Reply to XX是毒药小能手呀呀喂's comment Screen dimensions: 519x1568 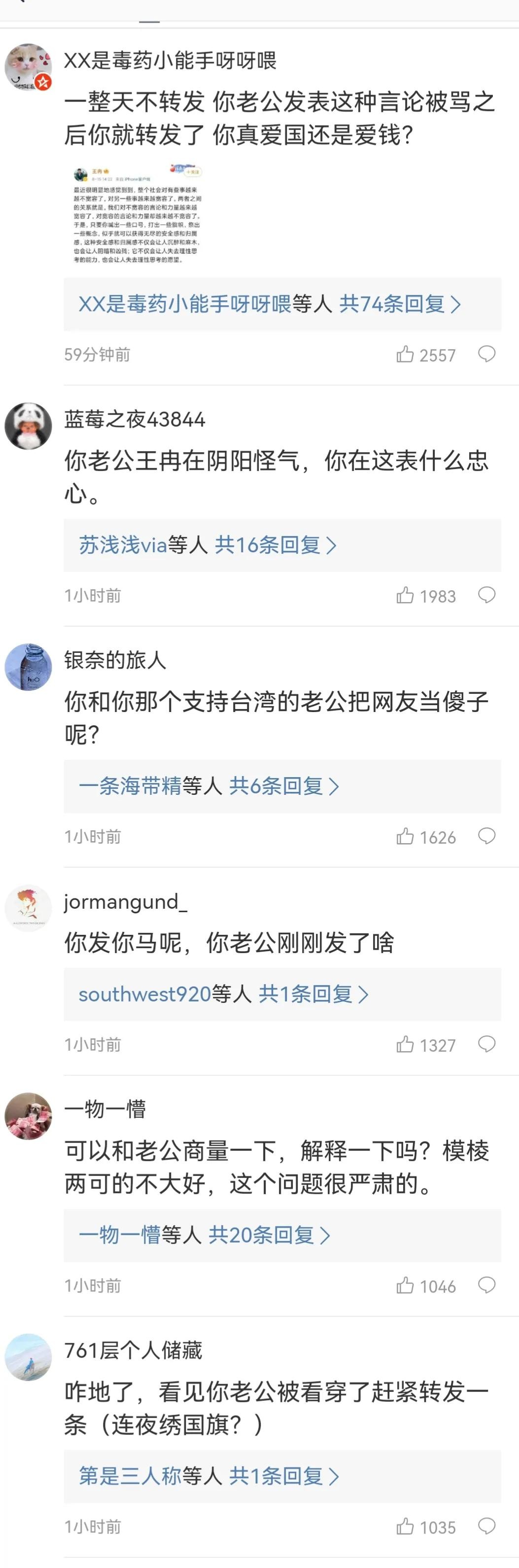pos(486,354)
